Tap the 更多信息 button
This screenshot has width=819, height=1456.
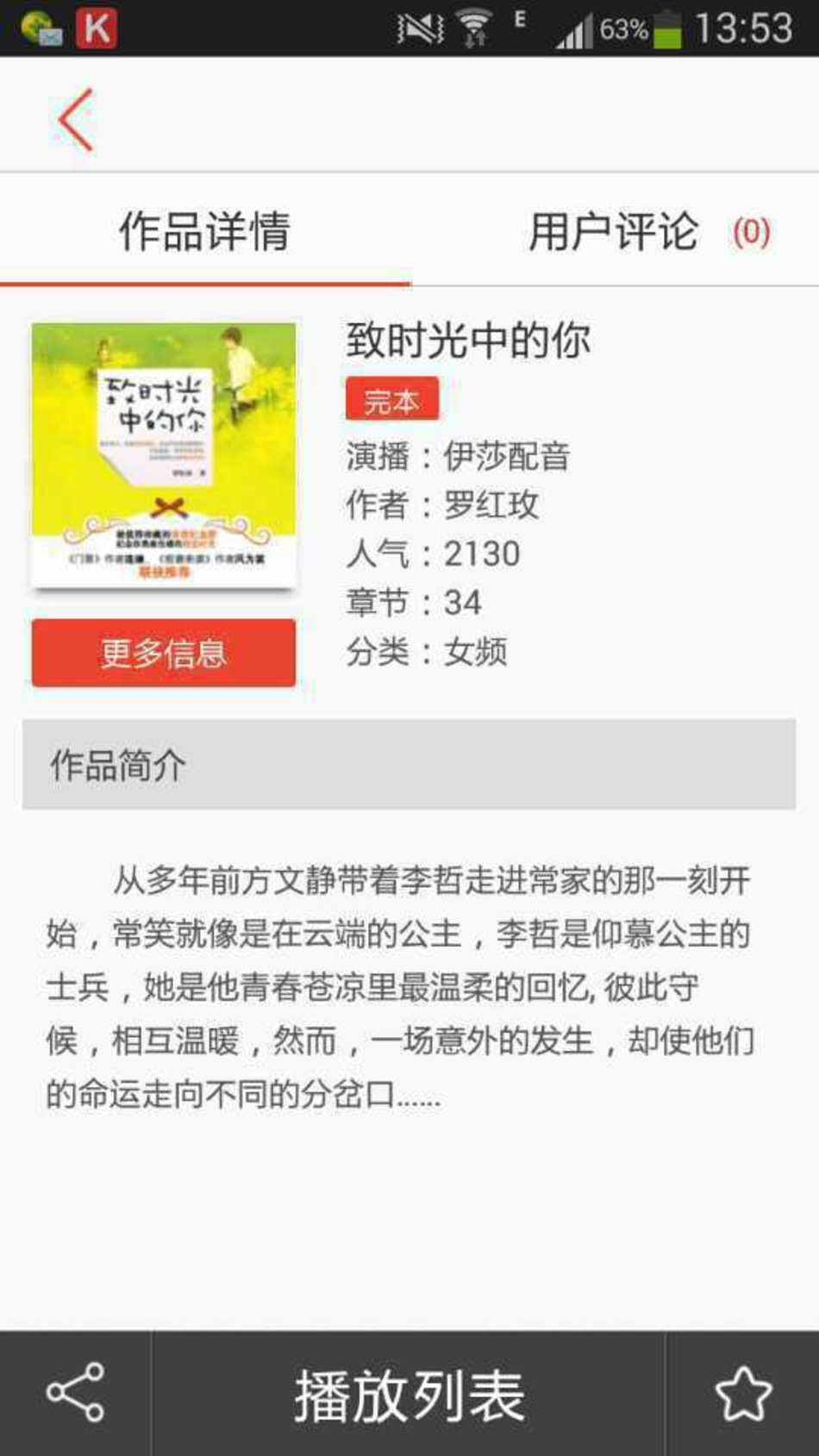pos(164,653)
